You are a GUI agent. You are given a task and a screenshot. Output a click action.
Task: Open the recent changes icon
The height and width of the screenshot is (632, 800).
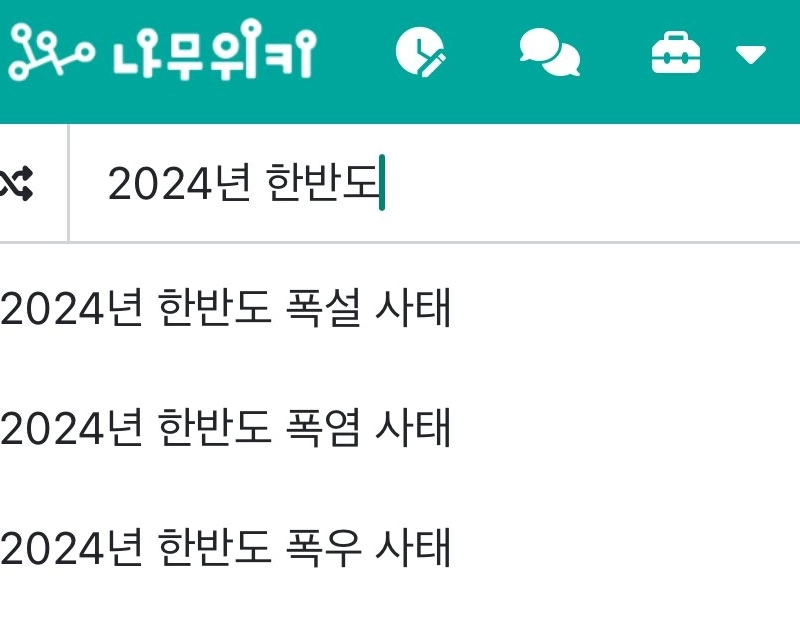click(419, 53)
